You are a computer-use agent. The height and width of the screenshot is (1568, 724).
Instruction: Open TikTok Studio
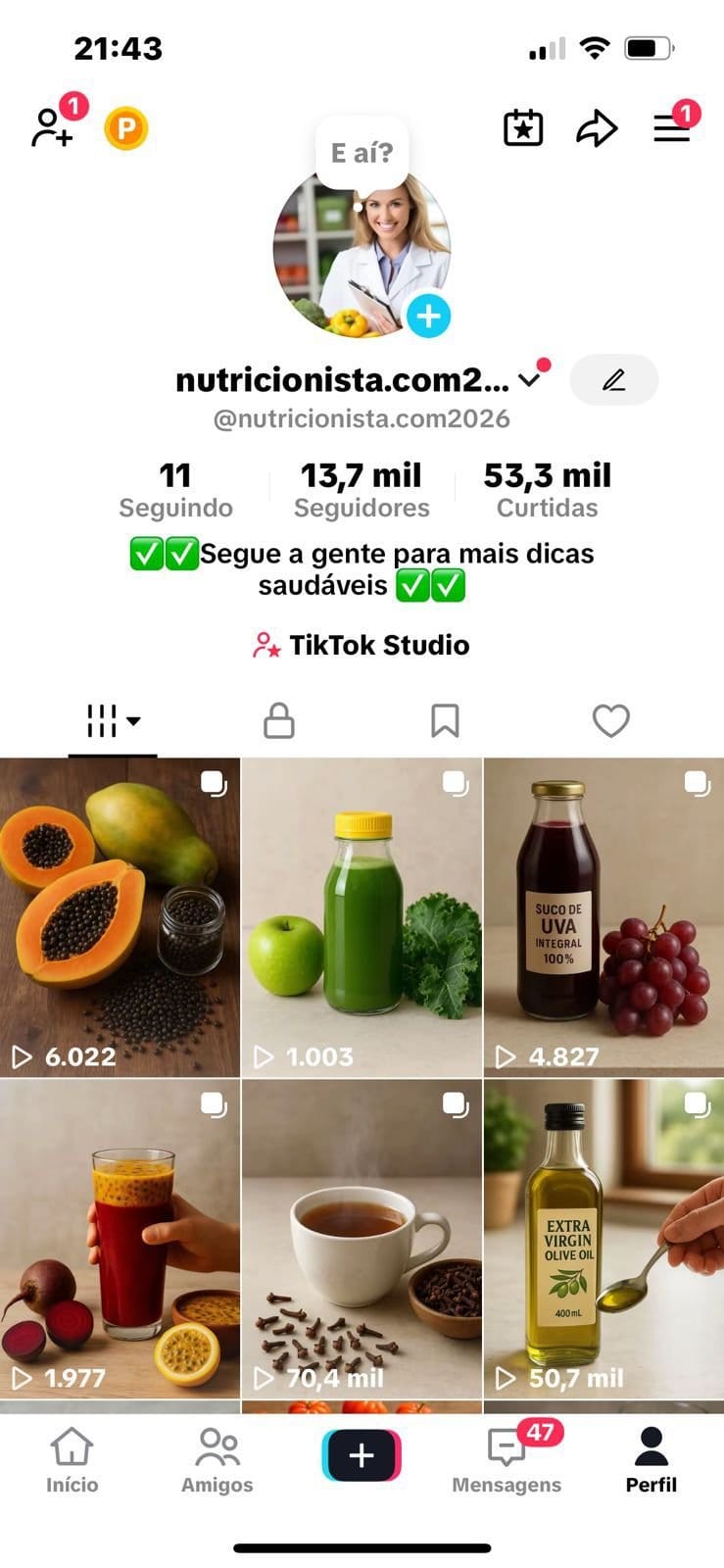point(361,645)
